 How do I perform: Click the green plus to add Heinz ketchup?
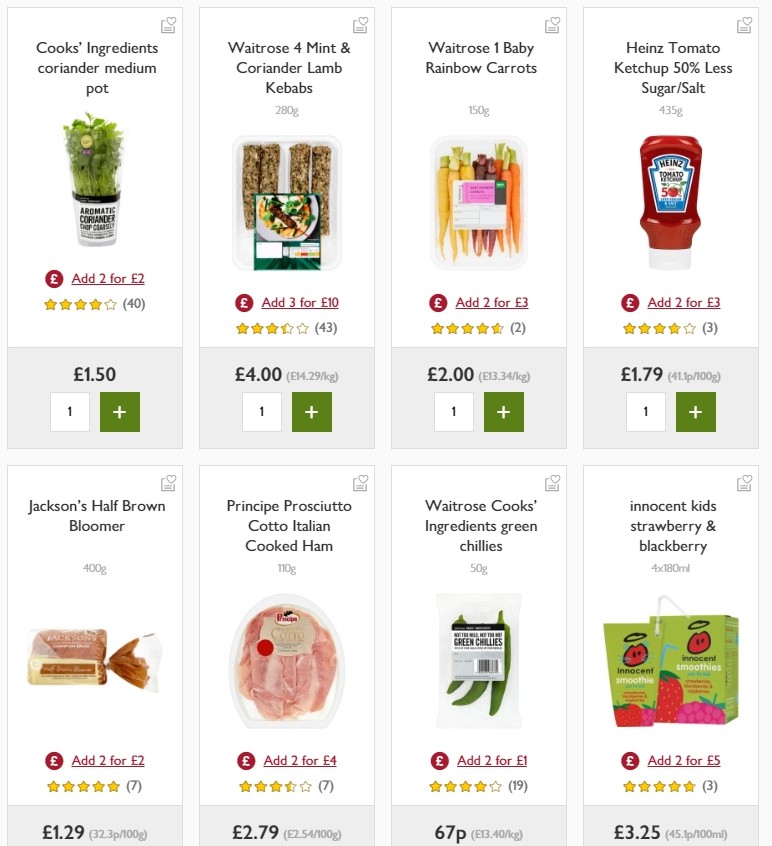(x=695, y=411)
